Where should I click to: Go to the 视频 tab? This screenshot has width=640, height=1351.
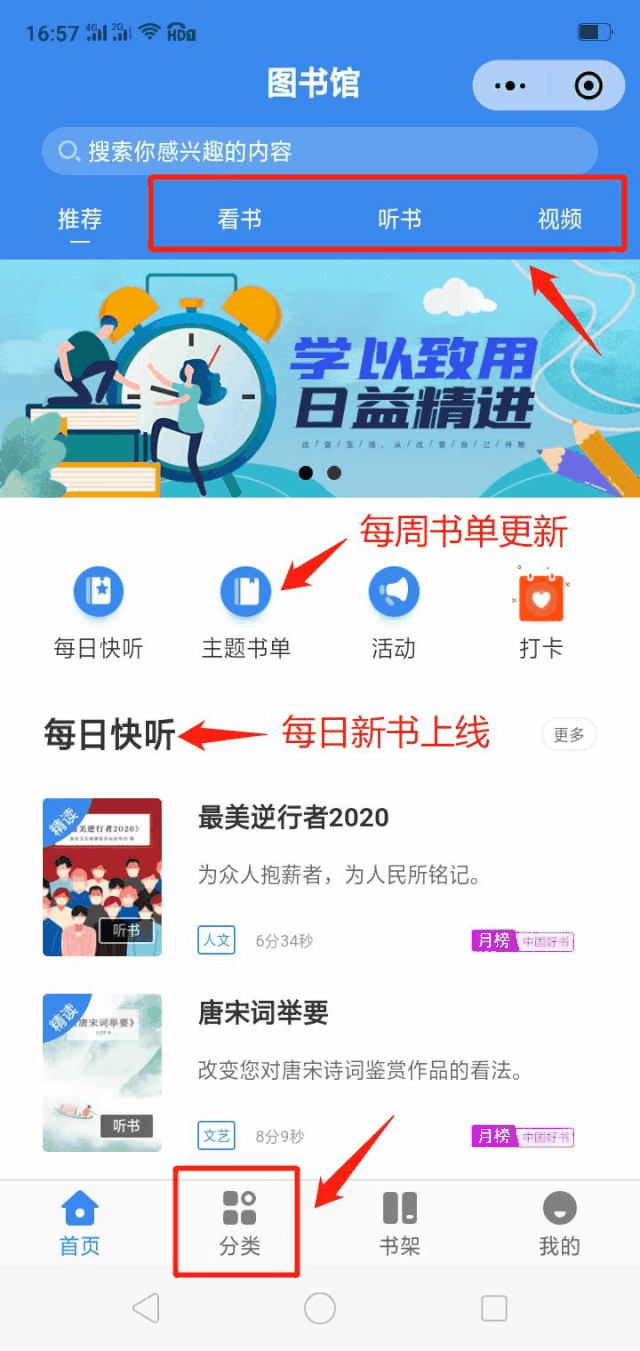(x=560, y=219)
